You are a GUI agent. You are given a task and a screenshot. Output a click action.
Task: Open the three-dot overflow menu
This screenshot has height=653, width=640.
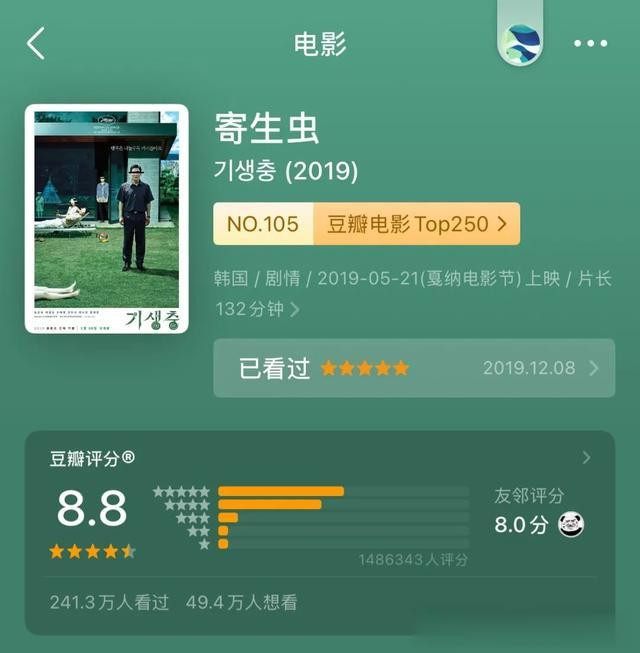(x=590, y=44)
